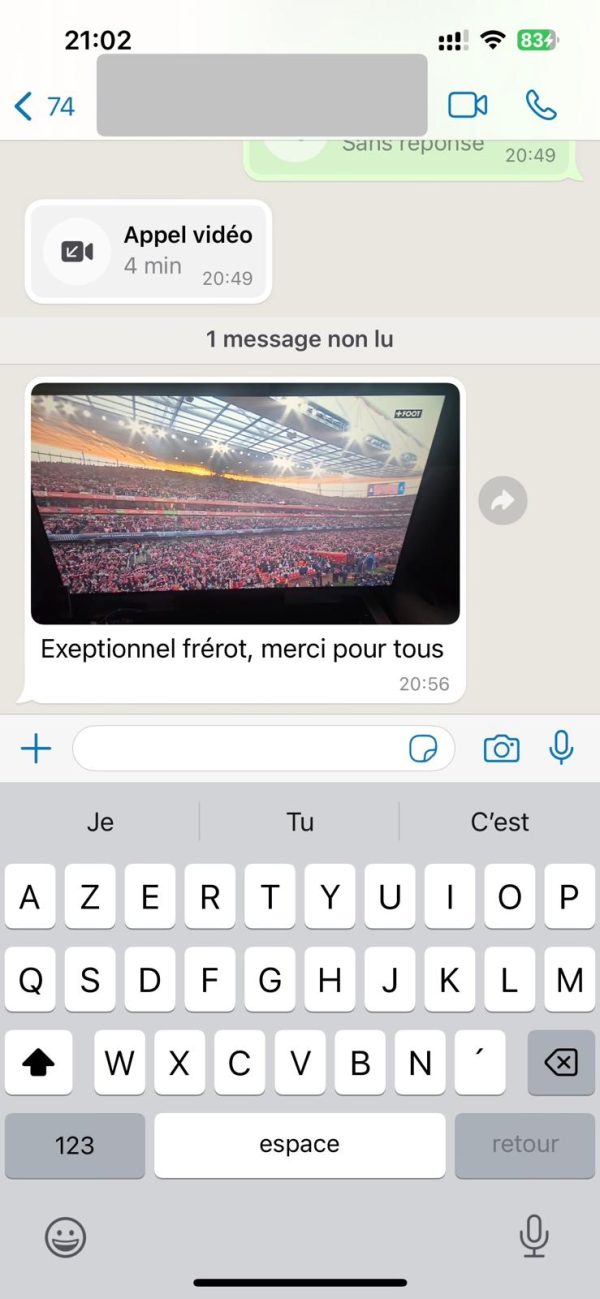Open the attachments plus menu
Image resolution: width=600 pixels, height=1299 pixels.
[x=36, y=748]
